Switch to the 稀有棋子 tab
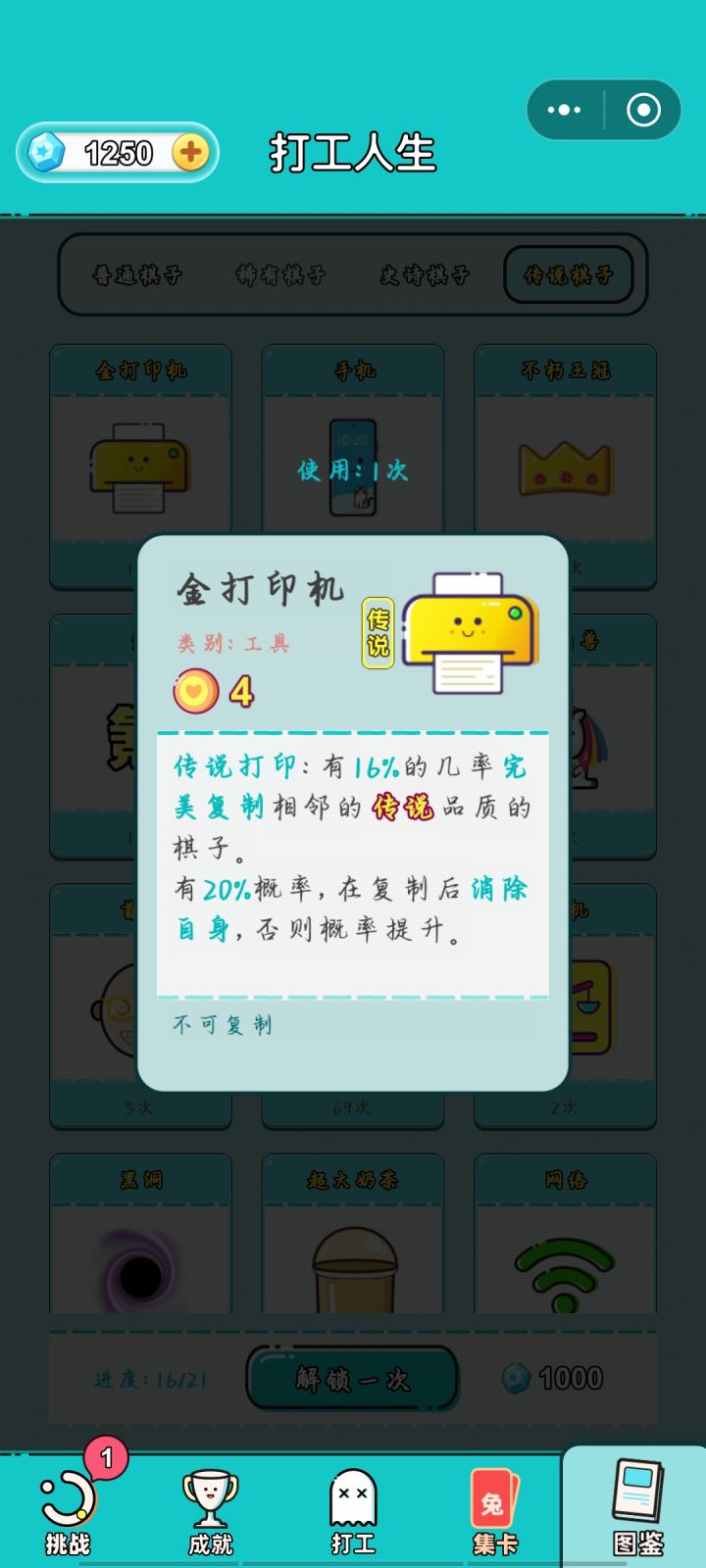Screen dimensions: 706x1568 point(281,275)
